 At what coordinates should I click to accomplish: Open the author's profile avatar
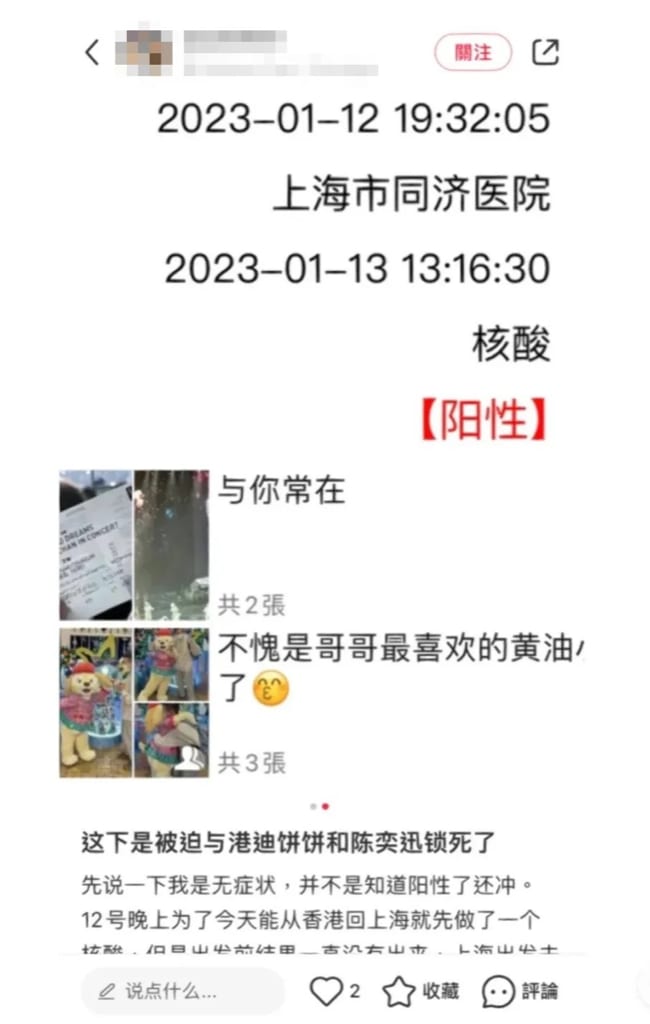[143, 52]
